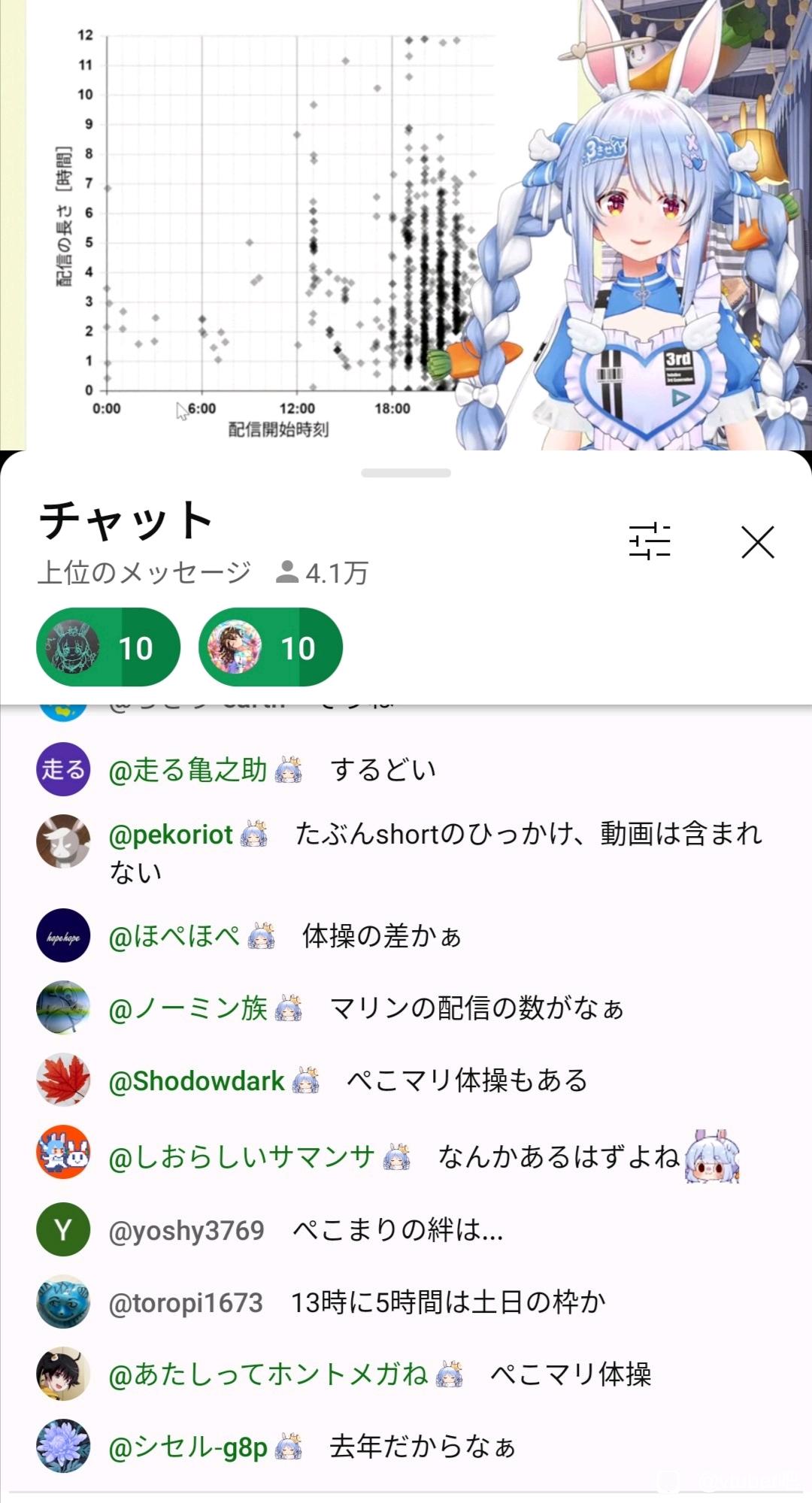The height and width of the screenshot is (1503, 812).
Task: Open the message from @走る亀之助
Action: pyautogui.click(x=406, y=770)
